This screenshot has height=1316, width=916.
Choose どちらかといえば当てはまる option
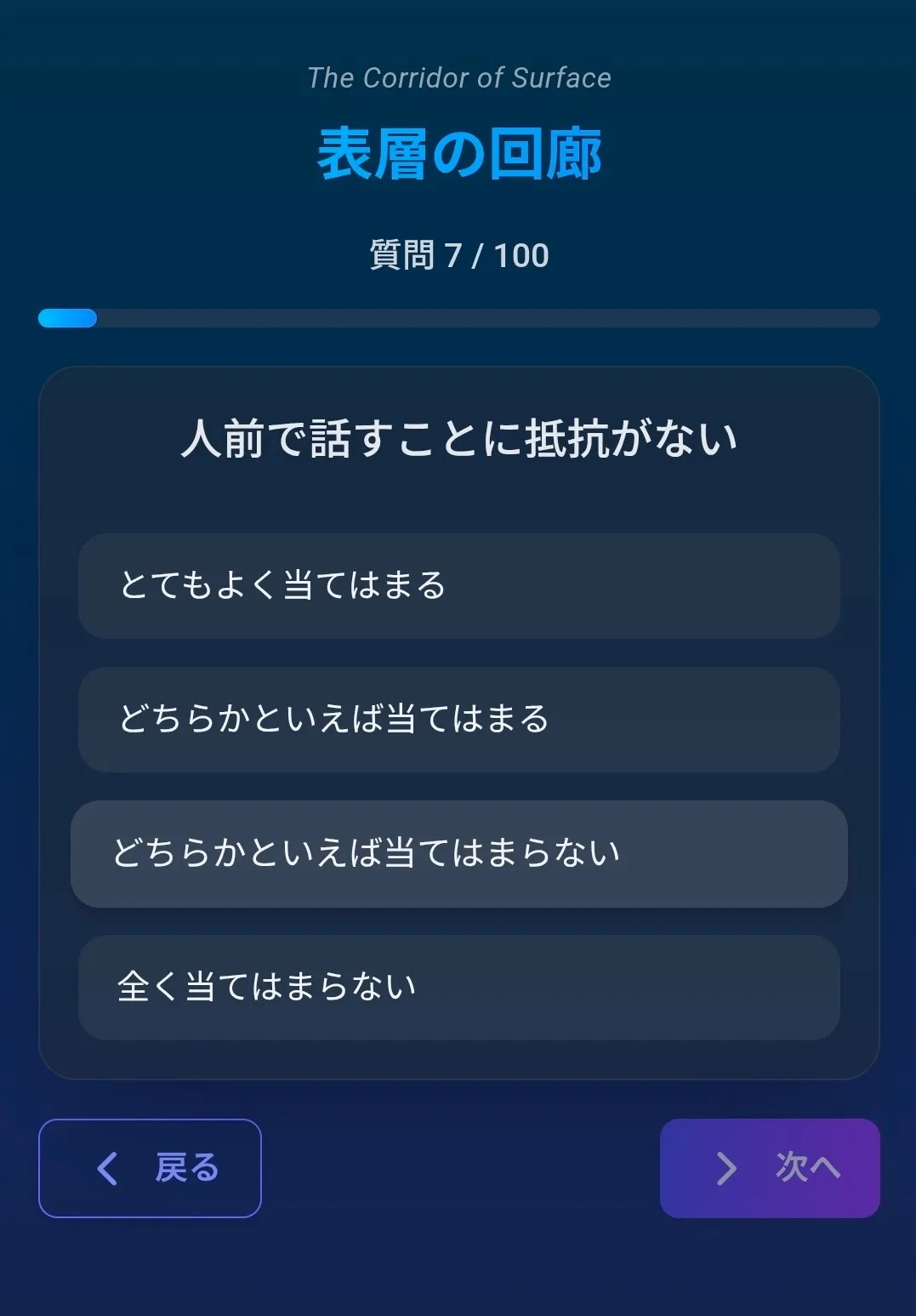tap(458, 720)
